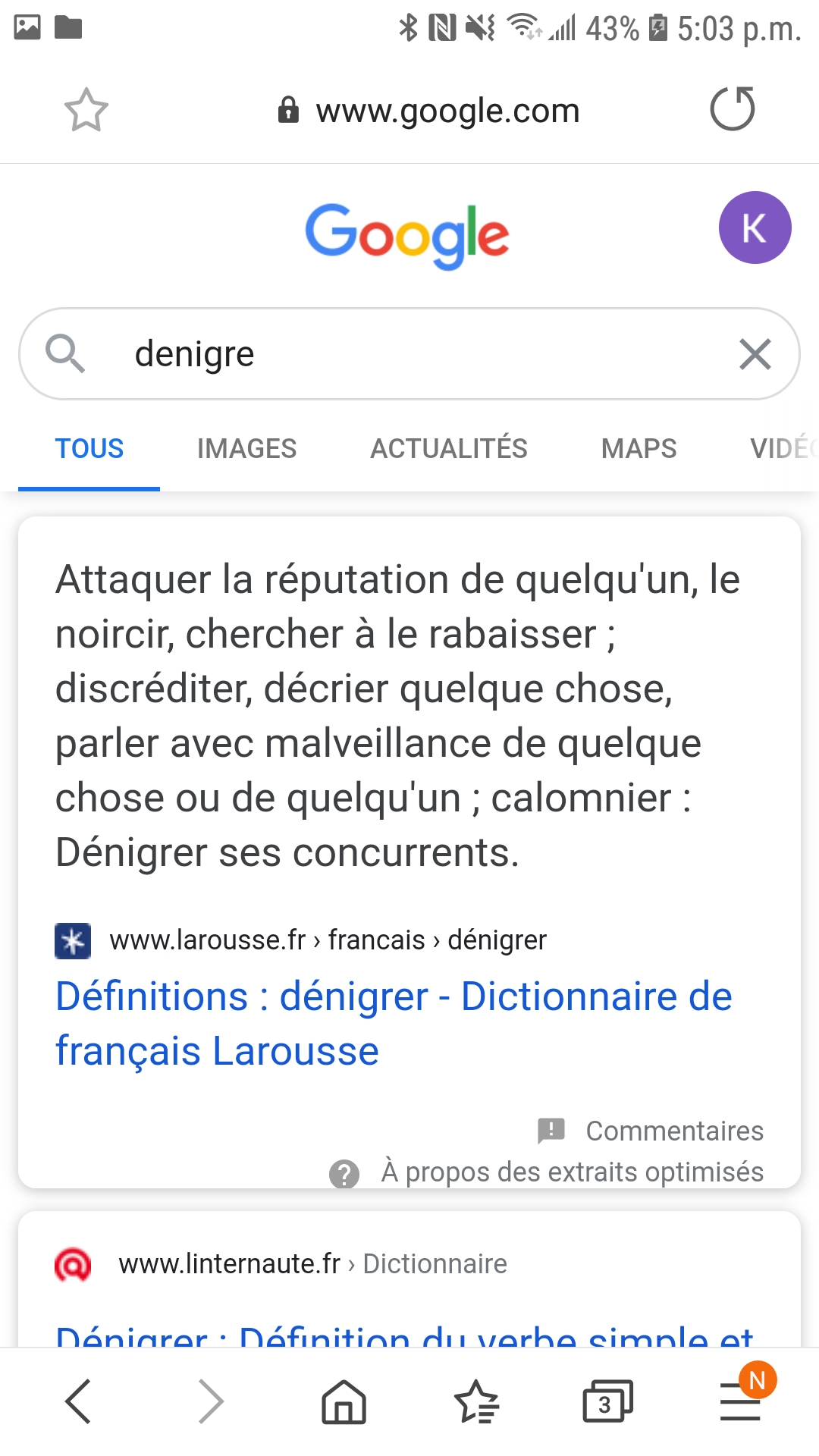
Task: Clear the search query text
Action: pyautogui.click(x=755, y=354)
